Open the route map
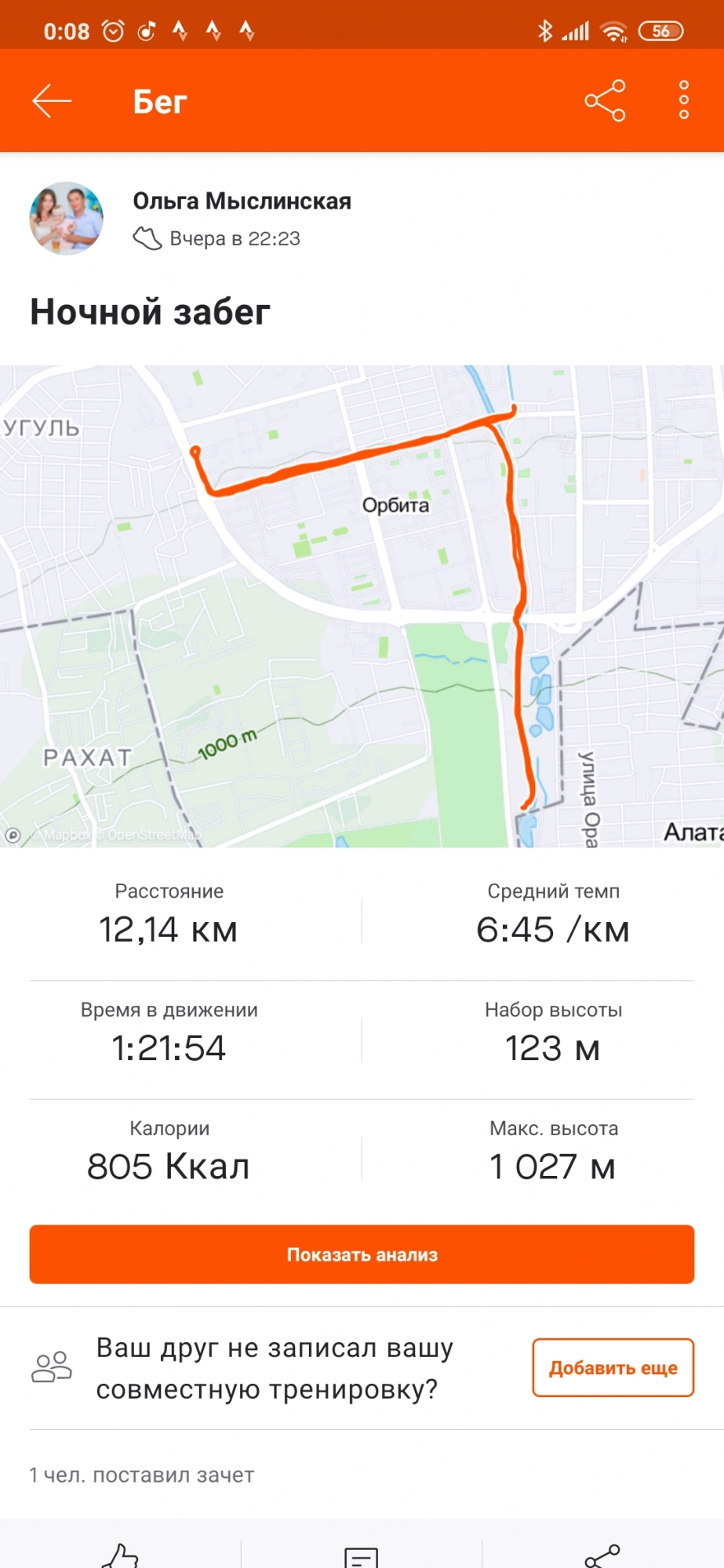The image size is (724, 1568). [362, 605]
